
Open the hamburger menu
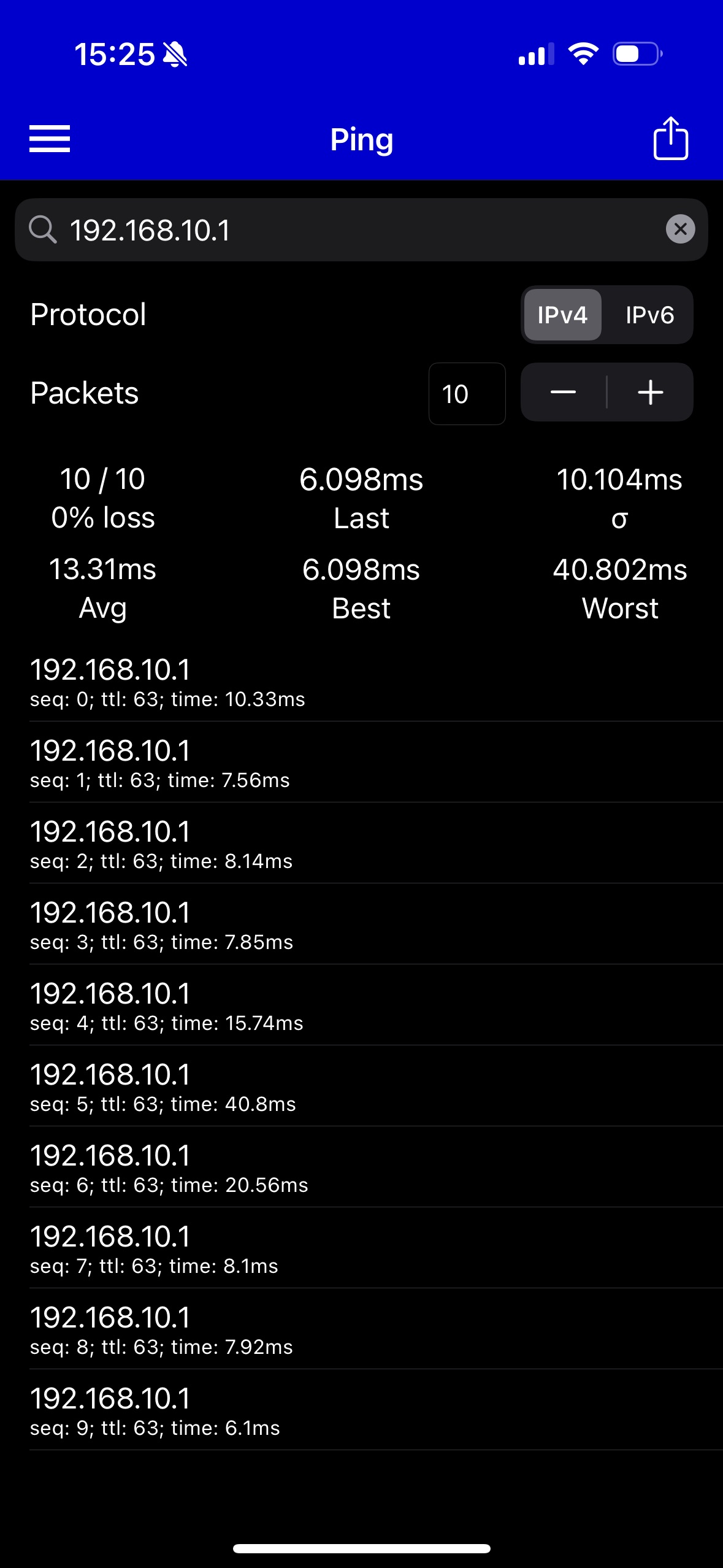click(50, 139)
